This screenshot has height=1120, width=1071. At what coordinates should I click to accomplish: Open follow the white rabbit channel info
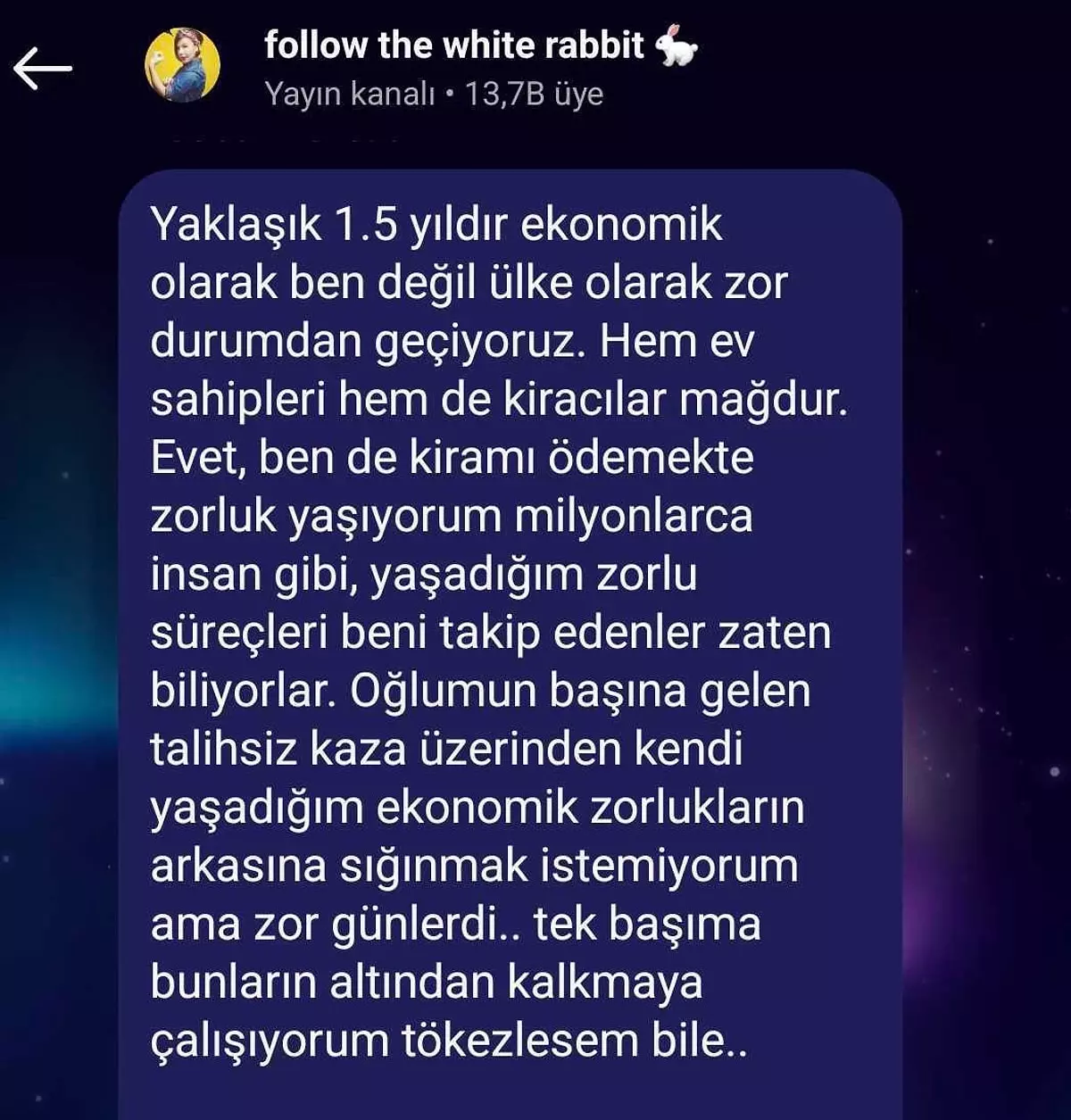click(453, 46)
